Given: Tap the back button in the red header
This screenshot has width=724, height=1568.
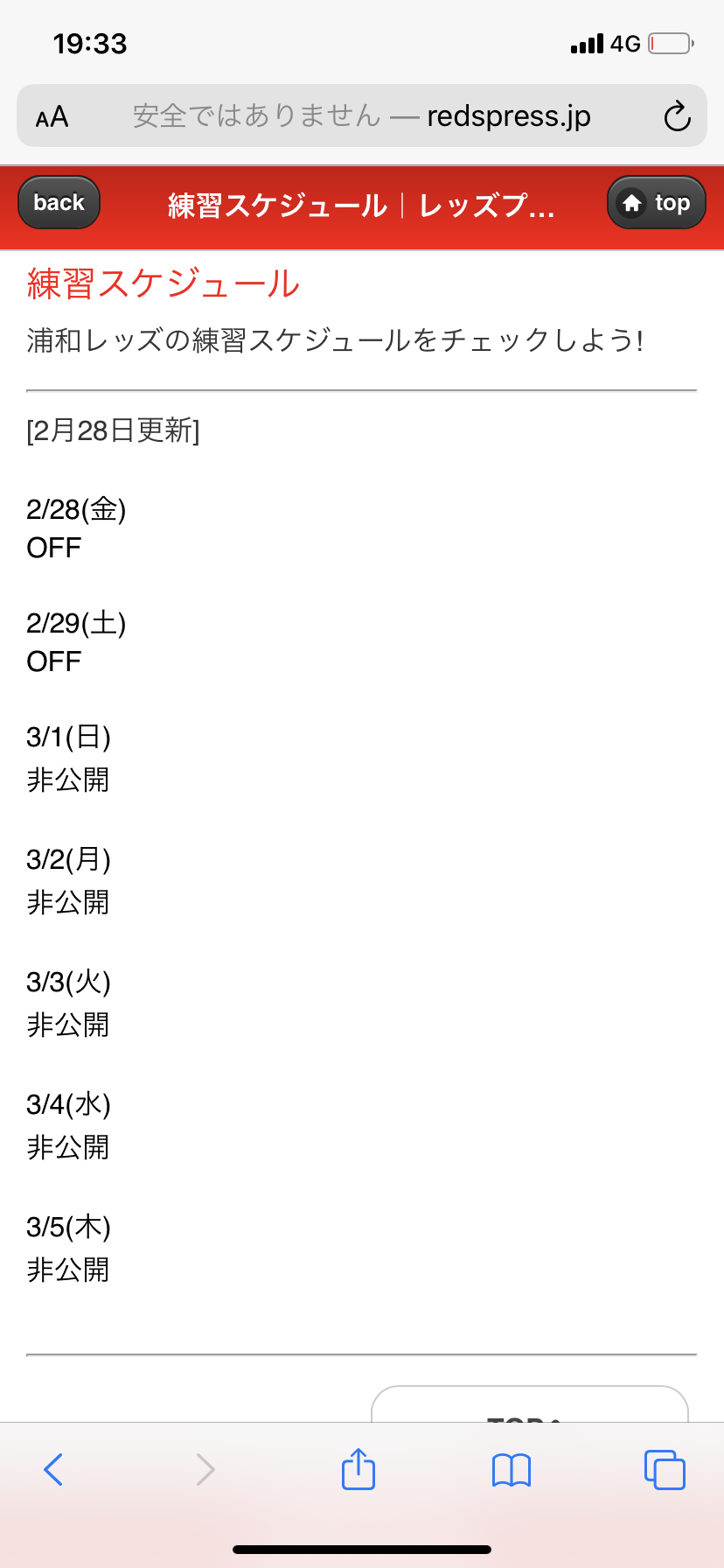Looking at the screenshot, I should pos(59,202).
